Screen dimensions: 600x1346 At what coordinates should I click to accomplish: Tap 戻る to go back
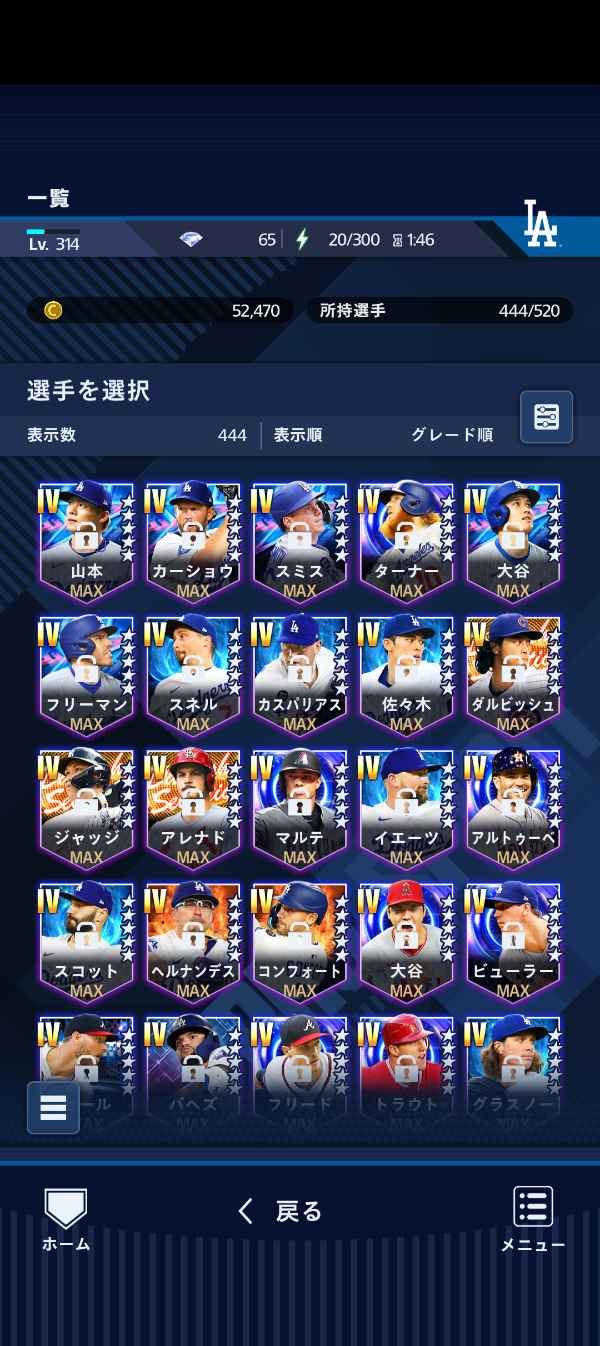click(281, 1212)
